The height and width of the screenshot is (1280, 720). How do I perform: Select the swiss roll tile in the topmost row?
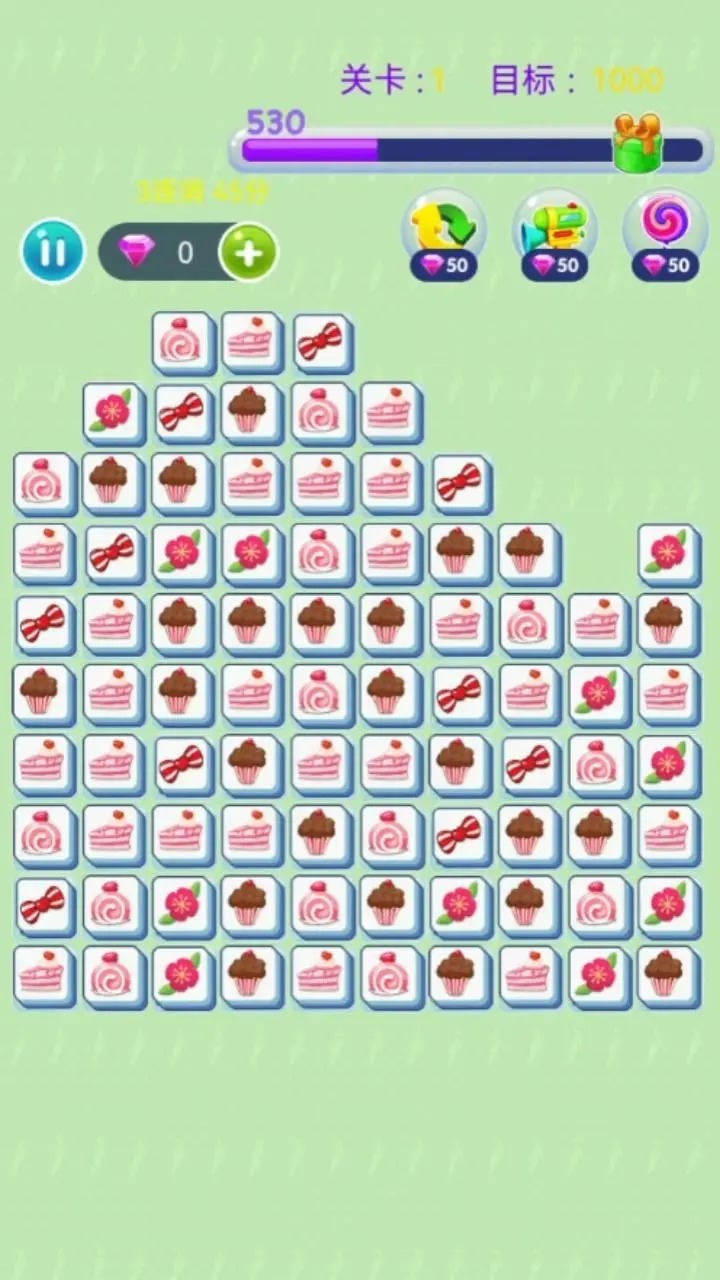(x=182, y=342)
